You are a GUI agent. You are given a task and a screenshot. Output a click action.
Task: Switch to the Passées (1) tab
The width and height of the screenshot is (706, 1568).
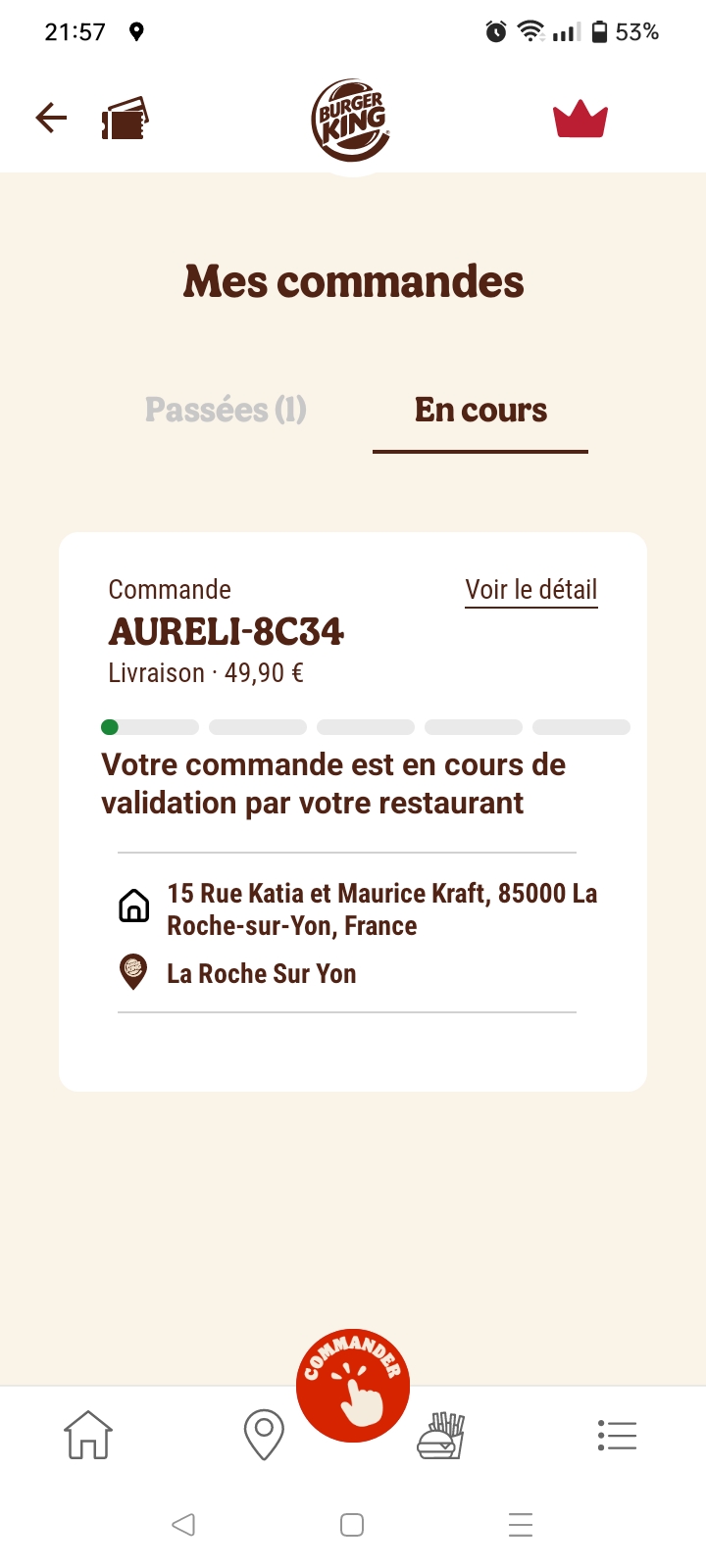pos(226,410)
